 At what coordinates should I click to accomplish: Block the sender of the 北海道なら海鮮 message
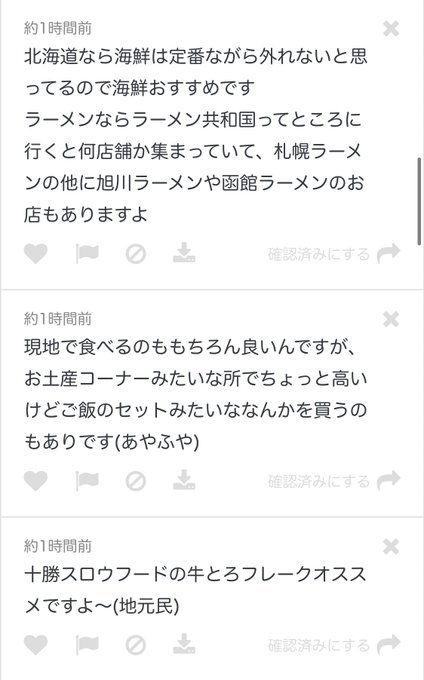click(136, 254)
